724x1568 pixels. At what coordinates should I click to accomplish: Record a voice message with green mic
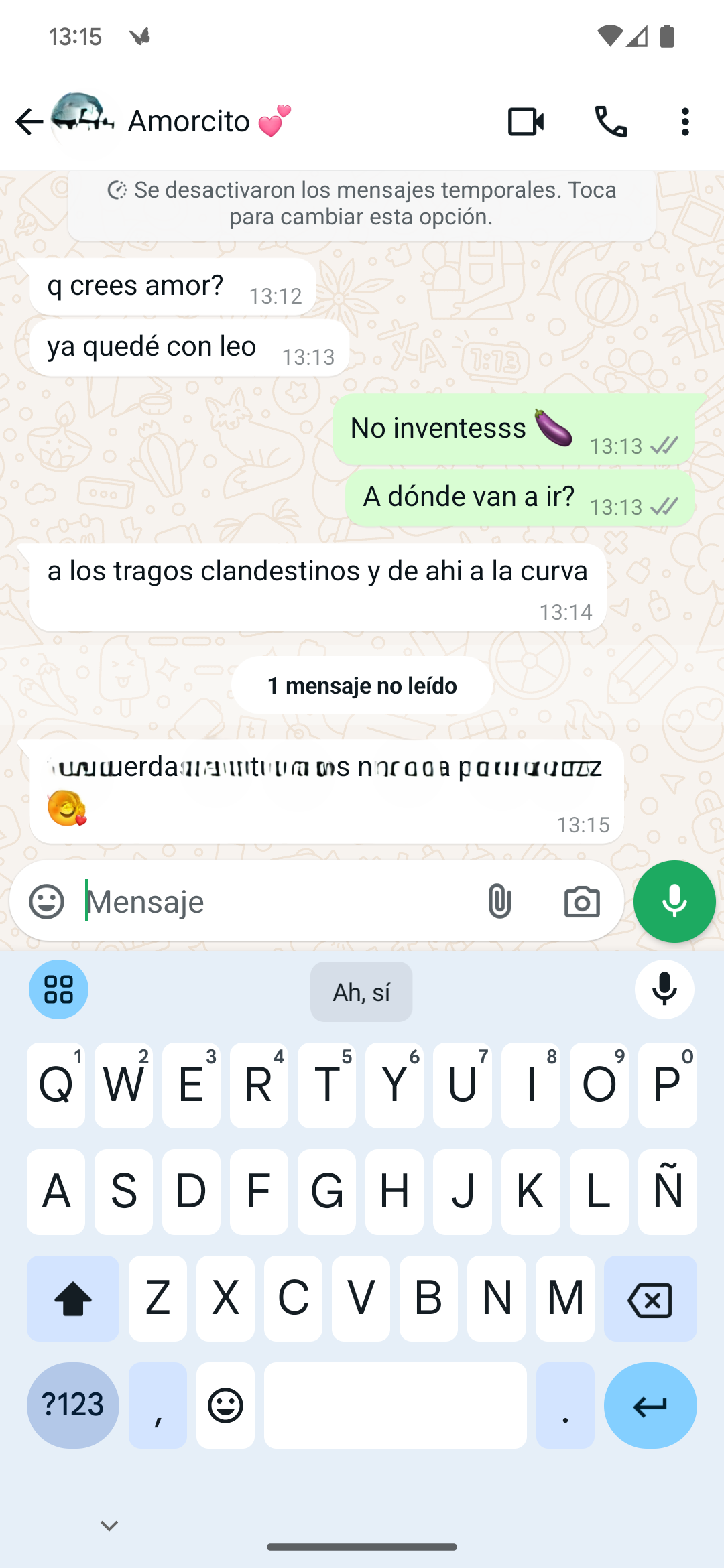click(x=674, y=901)
